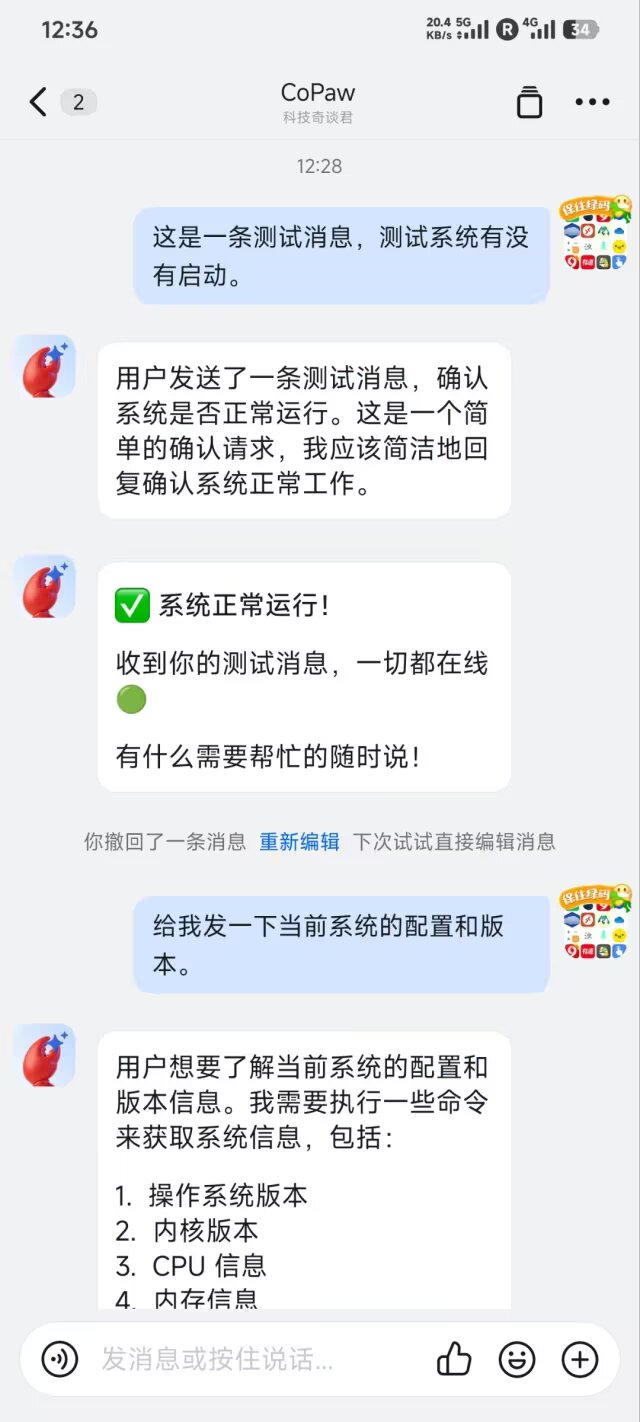The image size is (640, 1422).
Task: Open the plus attachment menu
Action: pyautogui.click(x=580, y=1359)
